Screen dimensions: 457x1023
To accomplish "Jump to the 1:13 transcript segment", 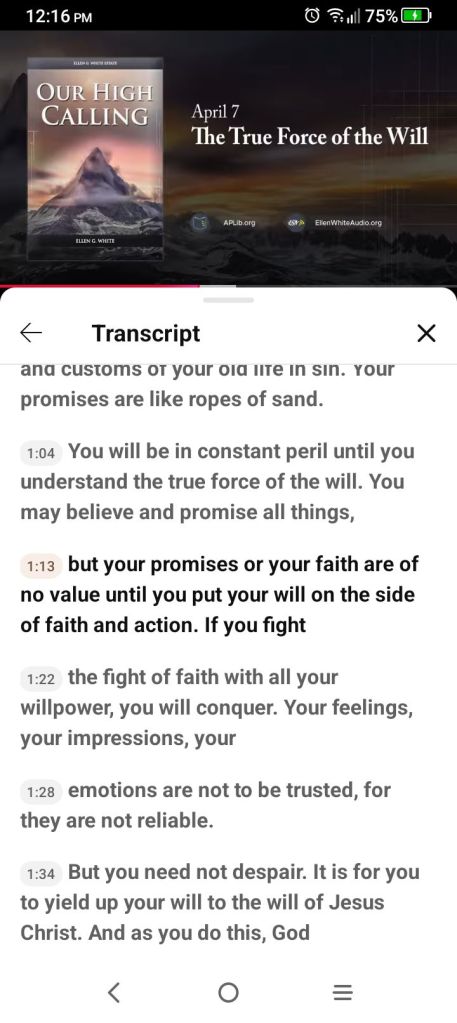I will [228, 594].
